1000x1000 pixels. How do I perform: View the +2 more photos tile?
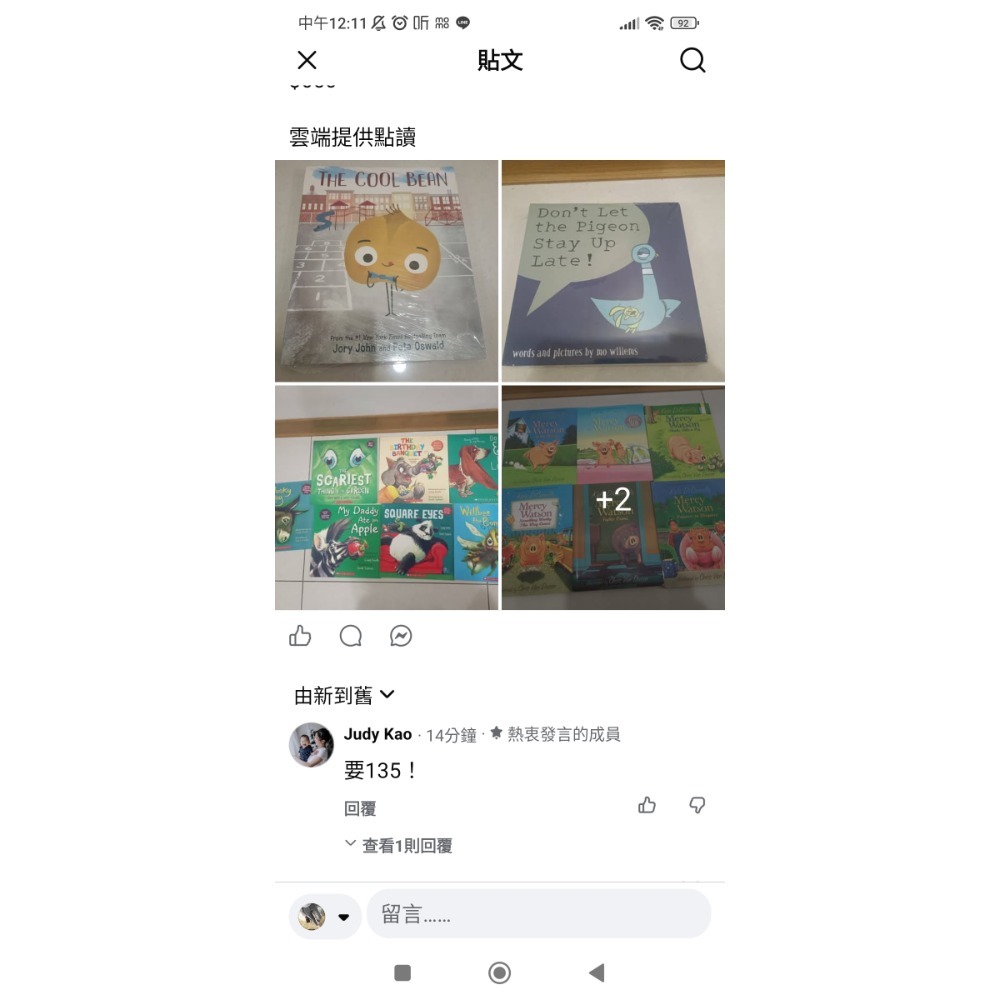coord(613,498)
